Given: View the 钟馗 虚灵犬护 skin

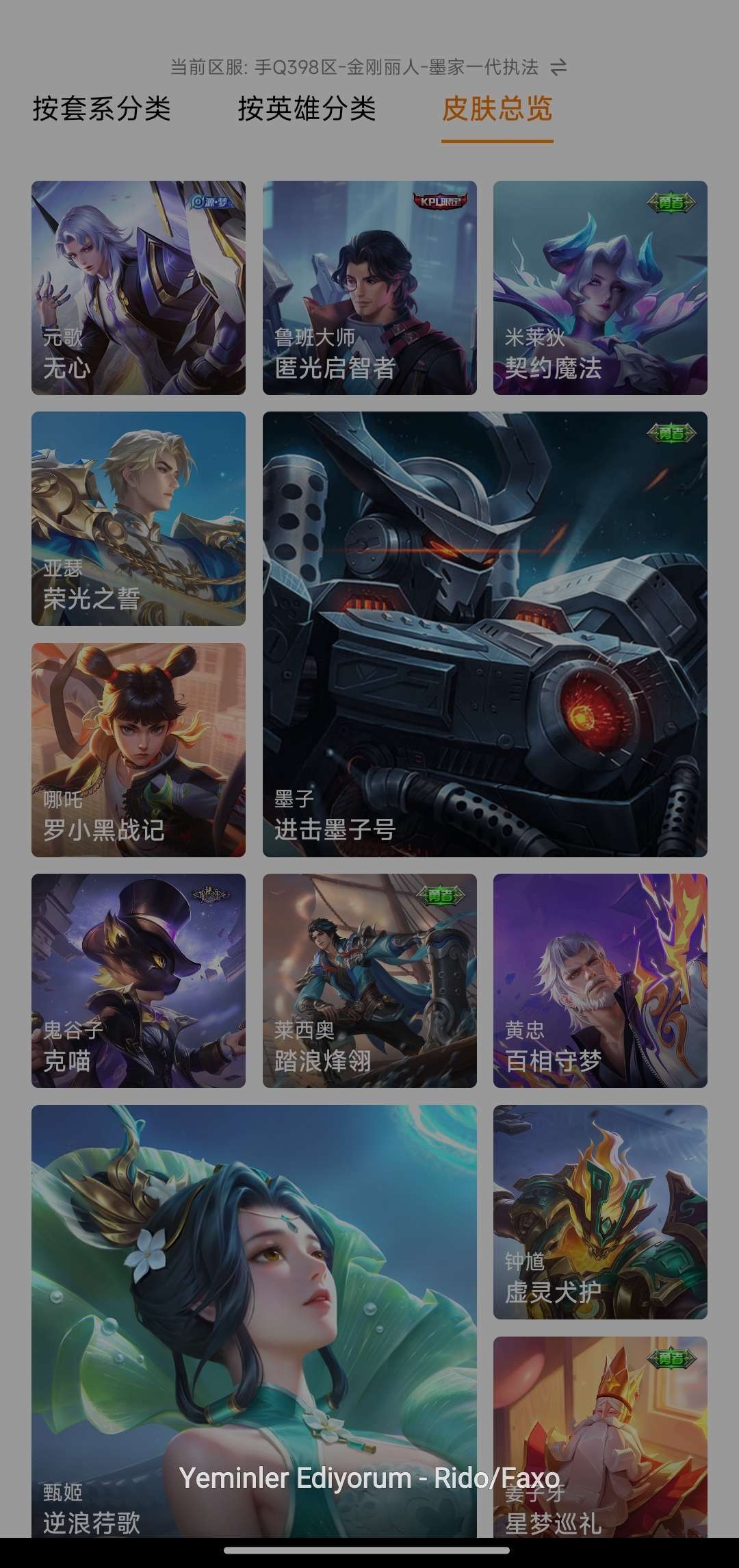Looking at the screenshot, I should 600,1212.
